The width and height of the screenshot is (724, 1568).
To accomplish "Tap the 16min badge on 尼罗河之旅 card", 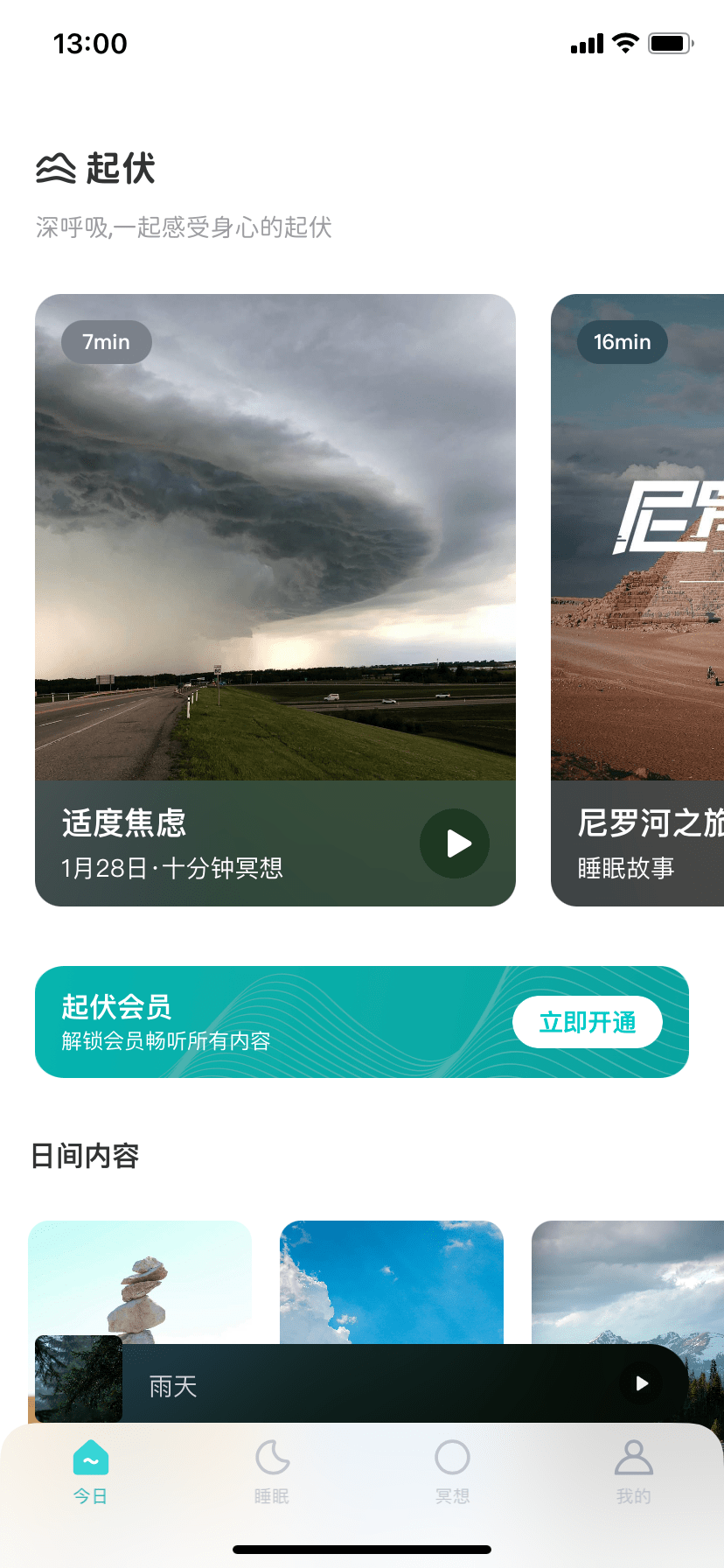I will click(621, 342).
